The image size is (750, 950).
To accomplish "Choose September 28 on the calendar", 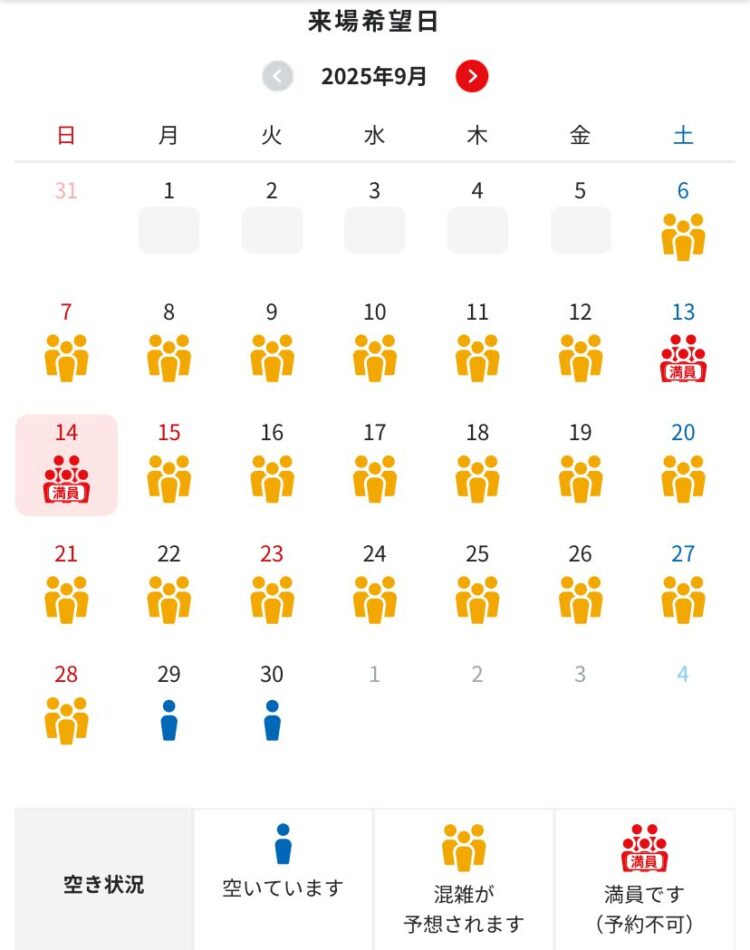I will click(66, 705).
